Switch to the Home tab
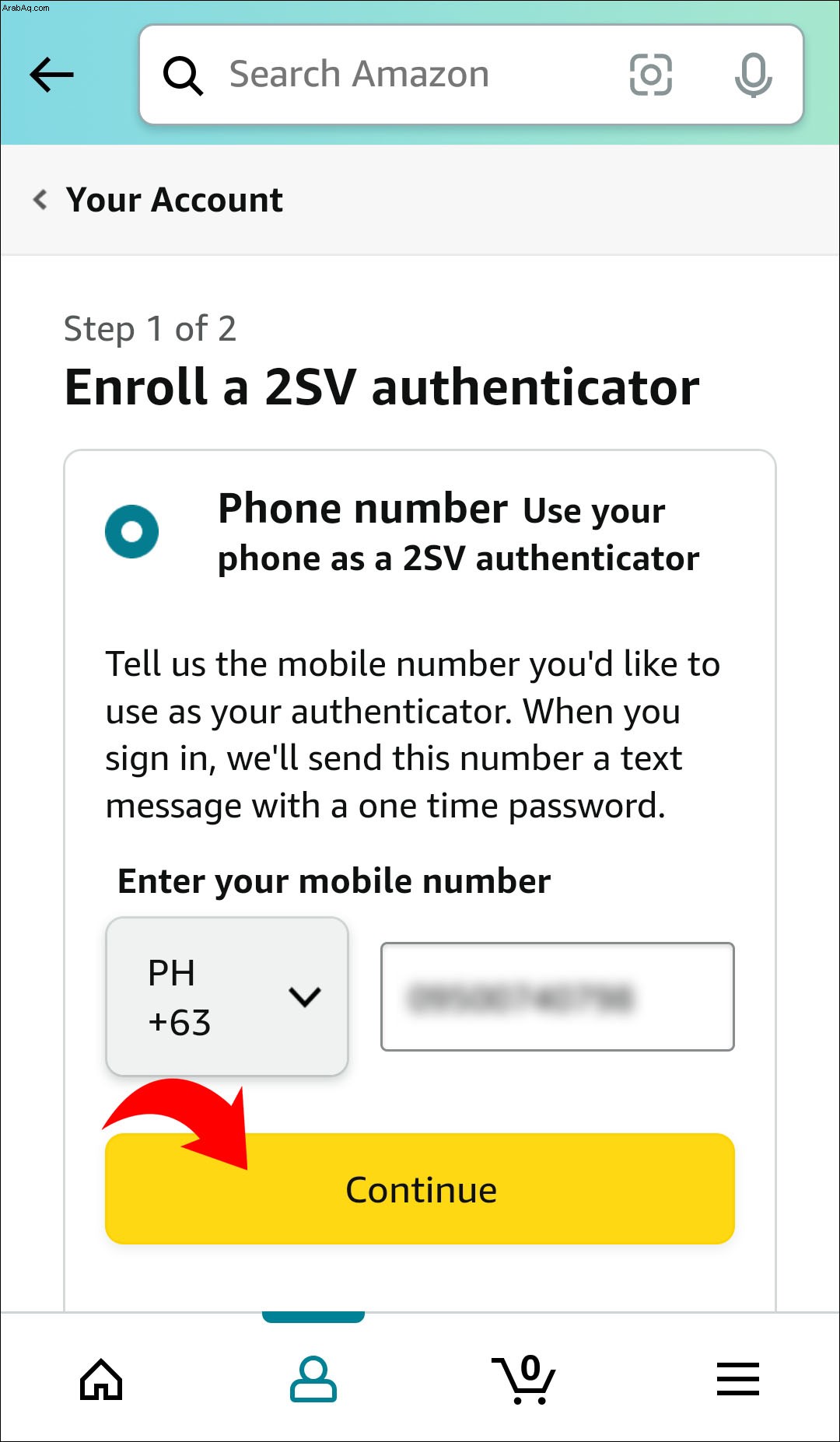Image resolution: width=840 pixels, height=1442 pixels. (x=102, y=1379)
